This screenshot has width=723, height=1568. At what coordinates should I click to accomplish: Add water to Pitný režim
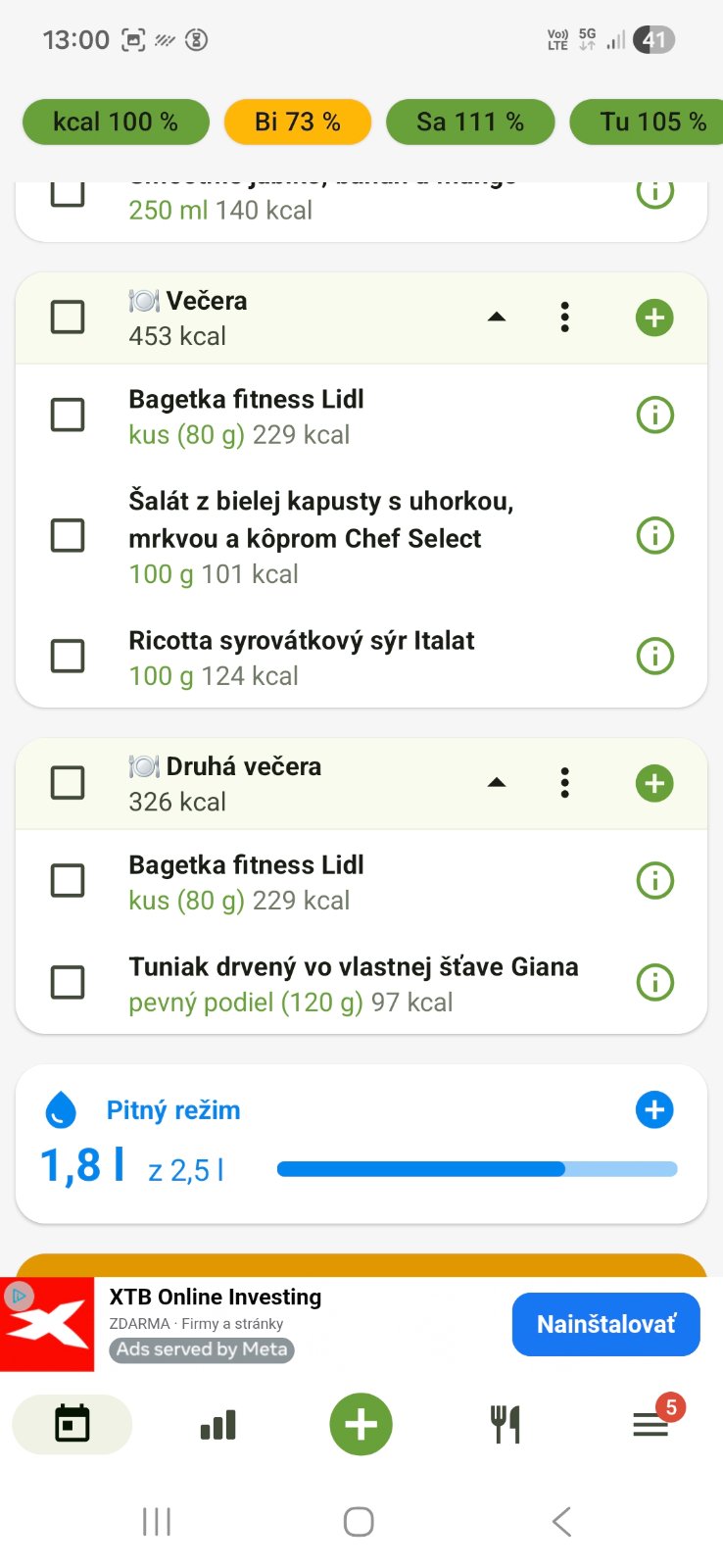tap(654, 1110)
